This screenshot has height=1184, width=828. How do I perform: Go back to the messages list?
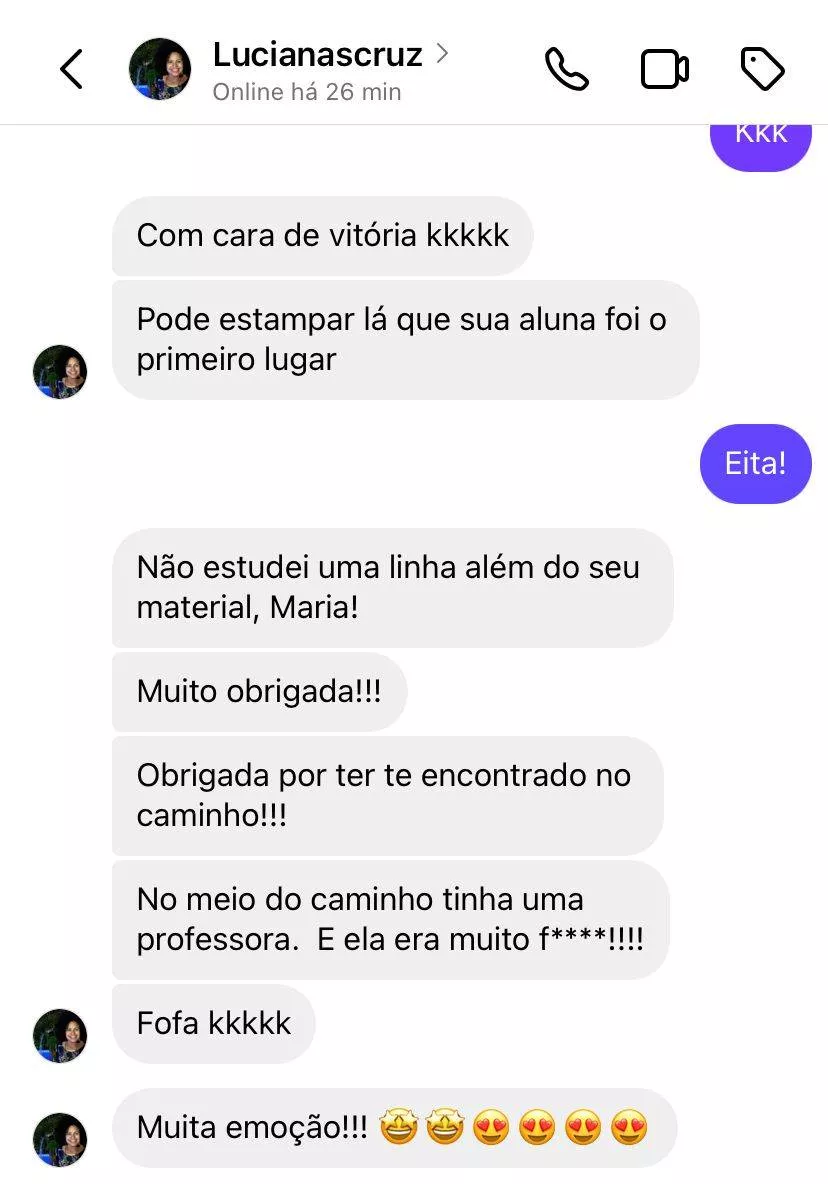tap(71, 70)
